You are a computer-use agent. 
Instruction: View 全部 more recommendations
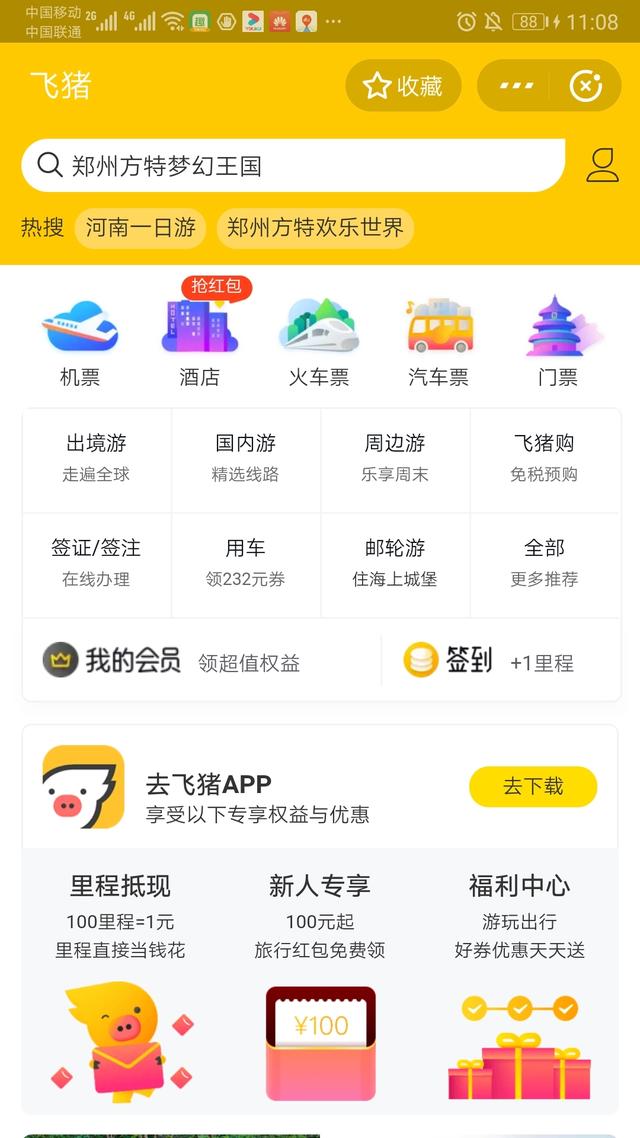544,562
